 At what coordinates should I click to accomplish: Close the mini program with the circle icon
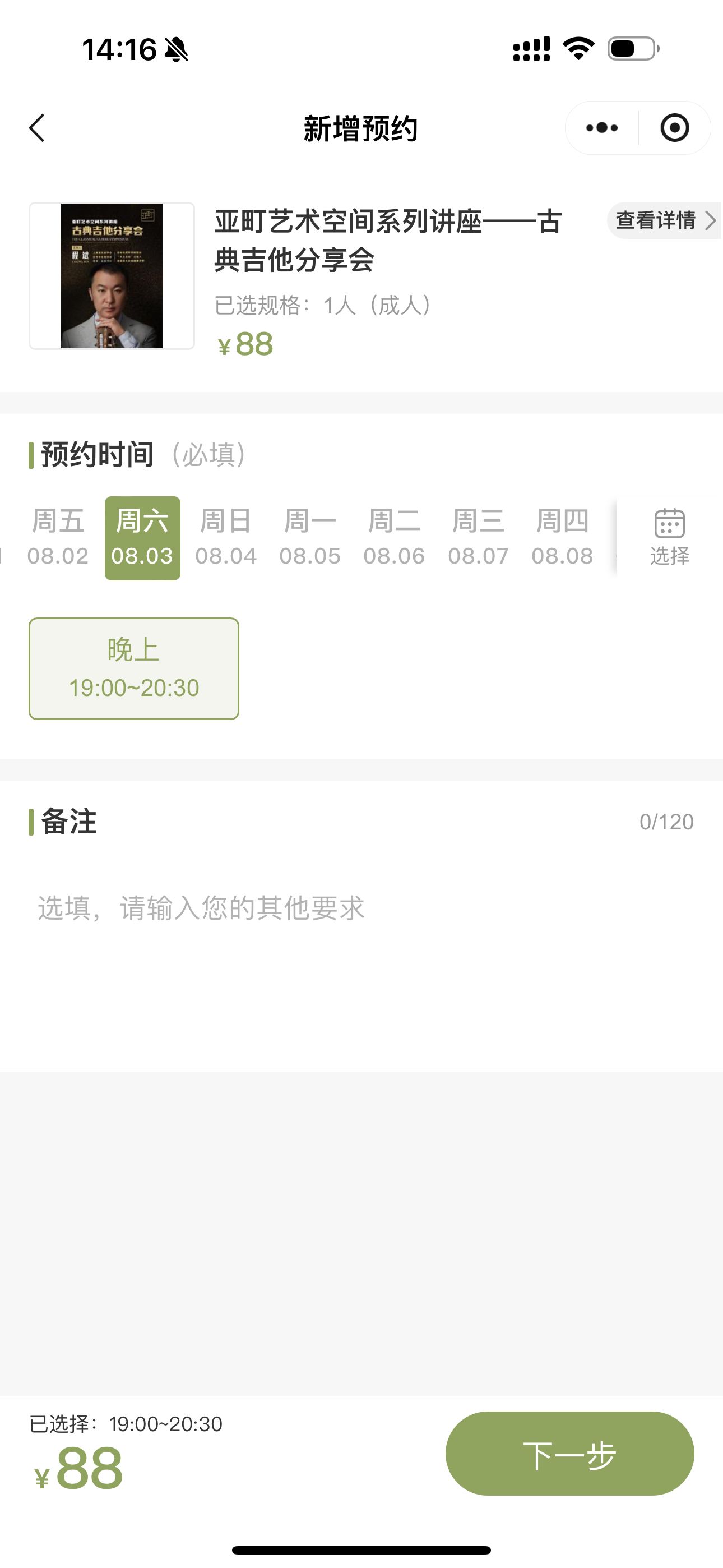[674, 128]
